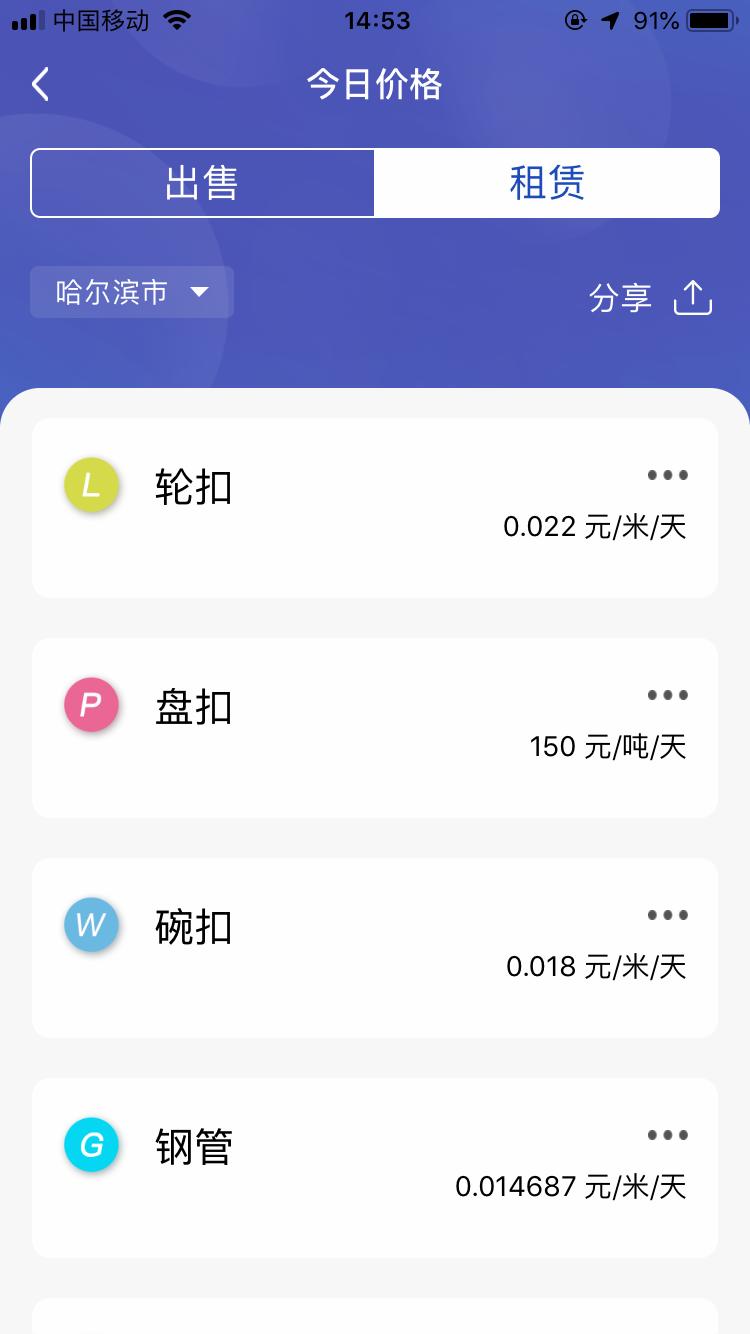Switch to the 租赁 tab
This screenshot has width=750, height=1334.
(546, 182)
